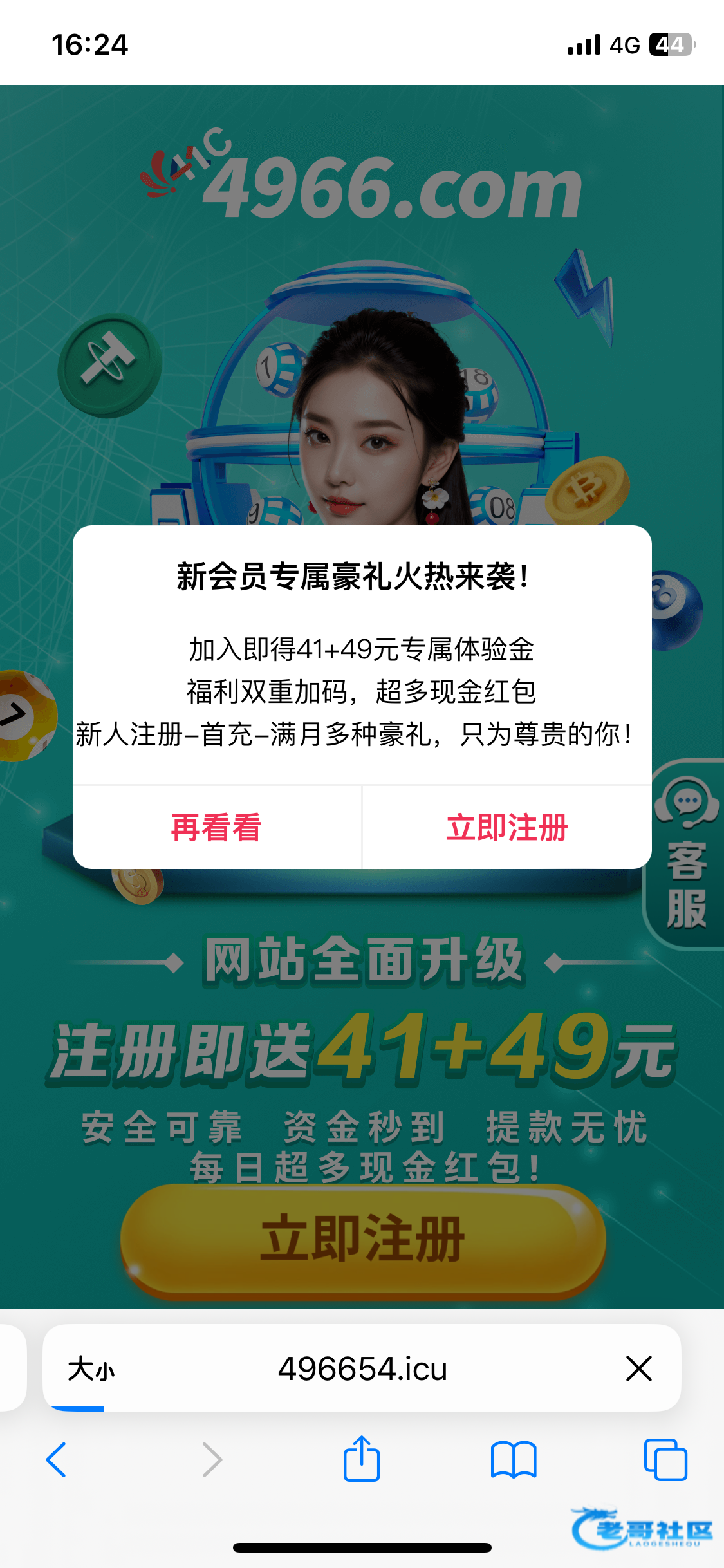Stop loading the page with X
This screenshot has height=1568, width=724.
(638, 1368)
